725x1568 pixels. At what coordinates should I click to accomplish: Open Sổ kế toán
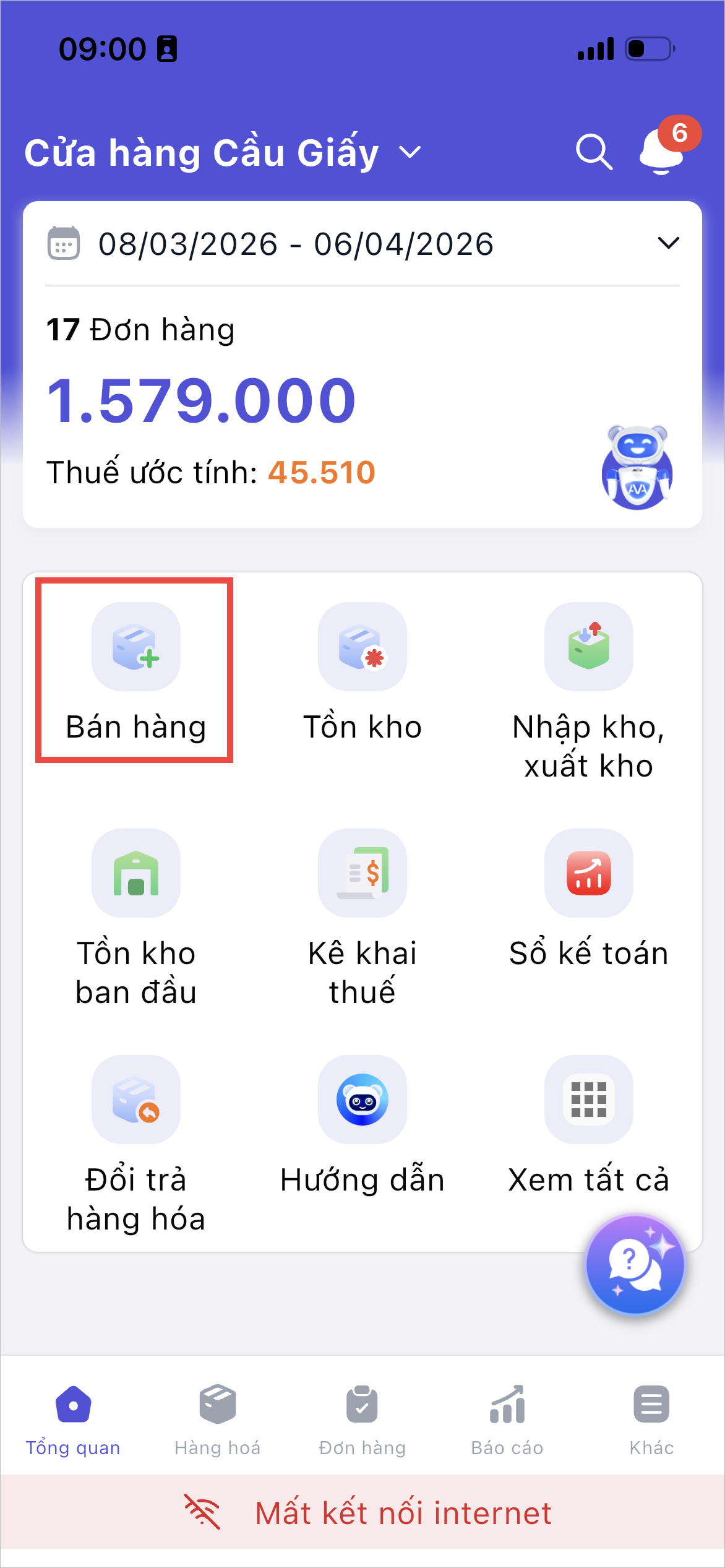(x=588, y=897)
